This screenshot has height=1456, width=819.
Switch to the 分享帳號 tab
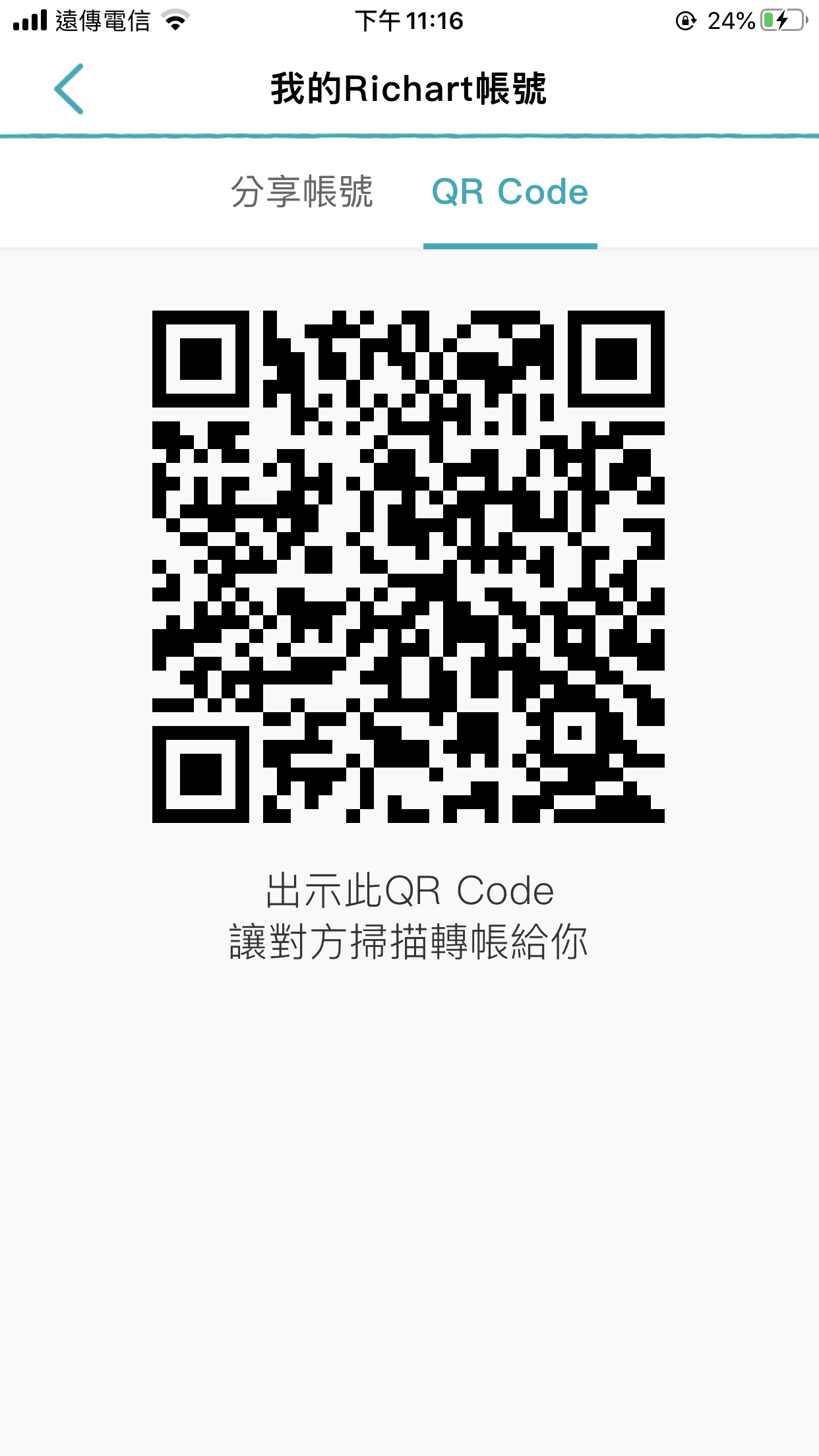[302, 192]
